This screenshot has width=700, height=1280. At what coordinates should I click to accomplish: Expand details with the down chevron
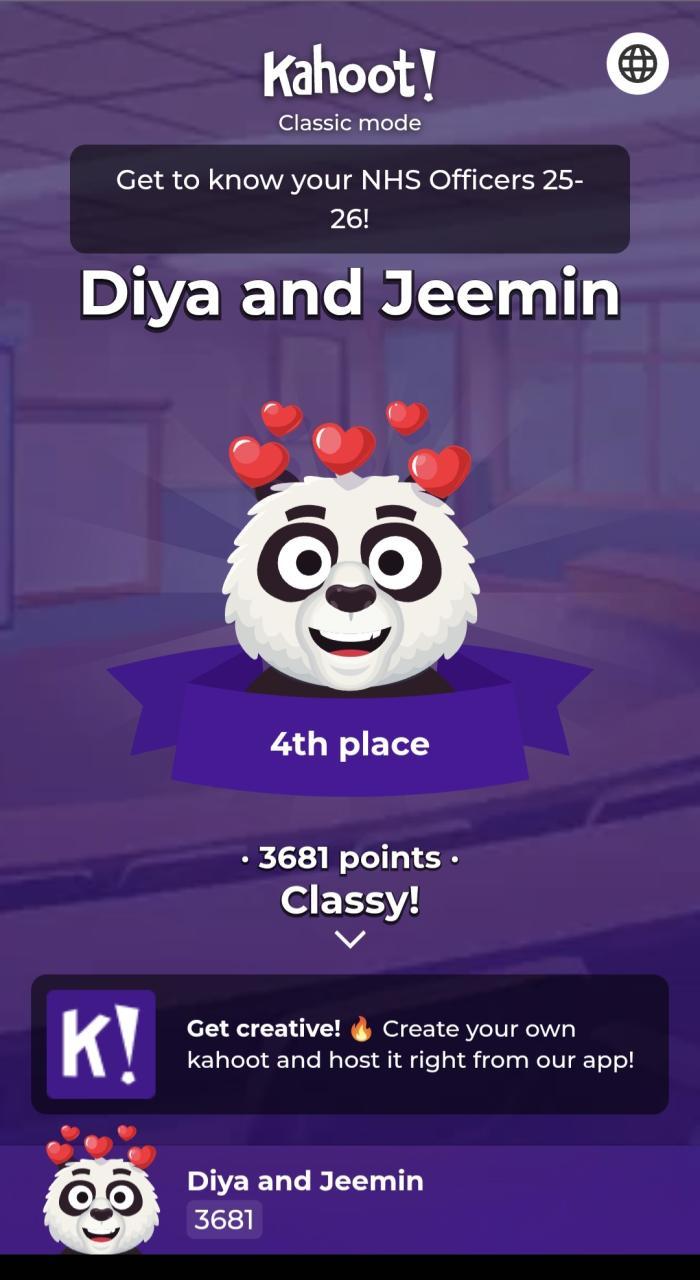click(x=350, y=939)
